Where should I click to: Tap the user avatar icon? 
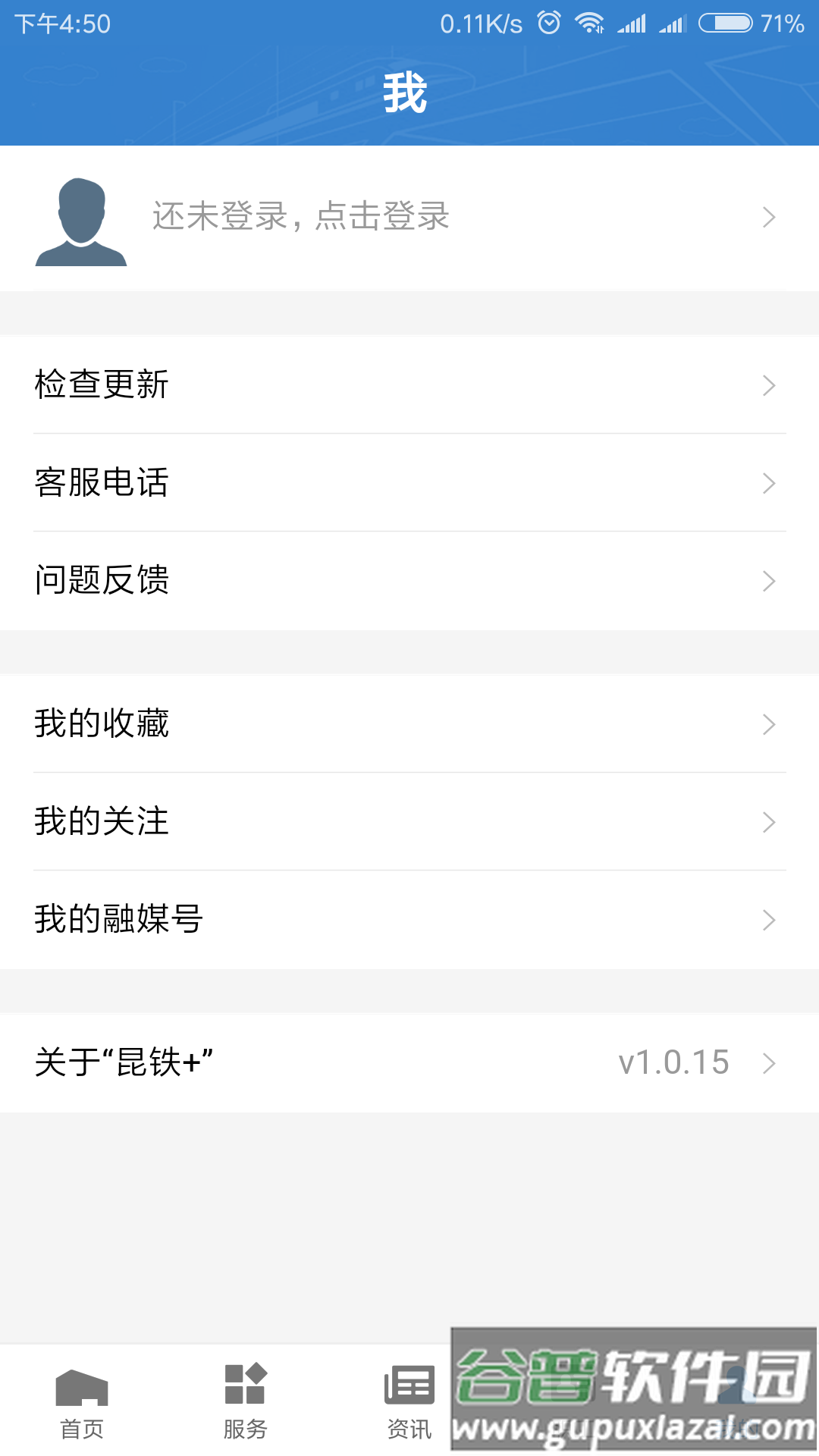coord(81,220)
